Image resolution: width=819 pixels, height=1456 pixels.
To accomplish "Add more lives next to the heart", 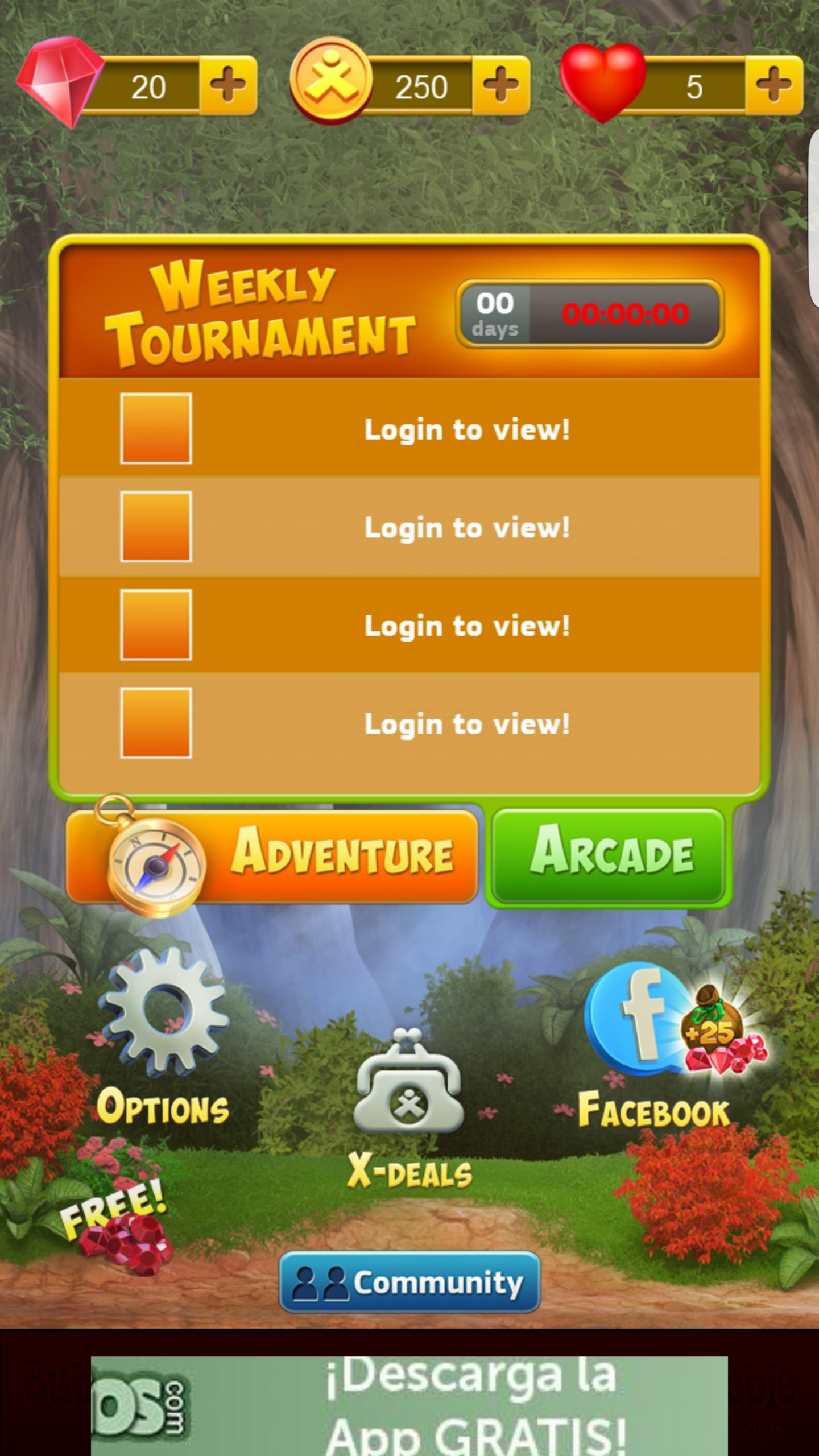I will 774,85.
